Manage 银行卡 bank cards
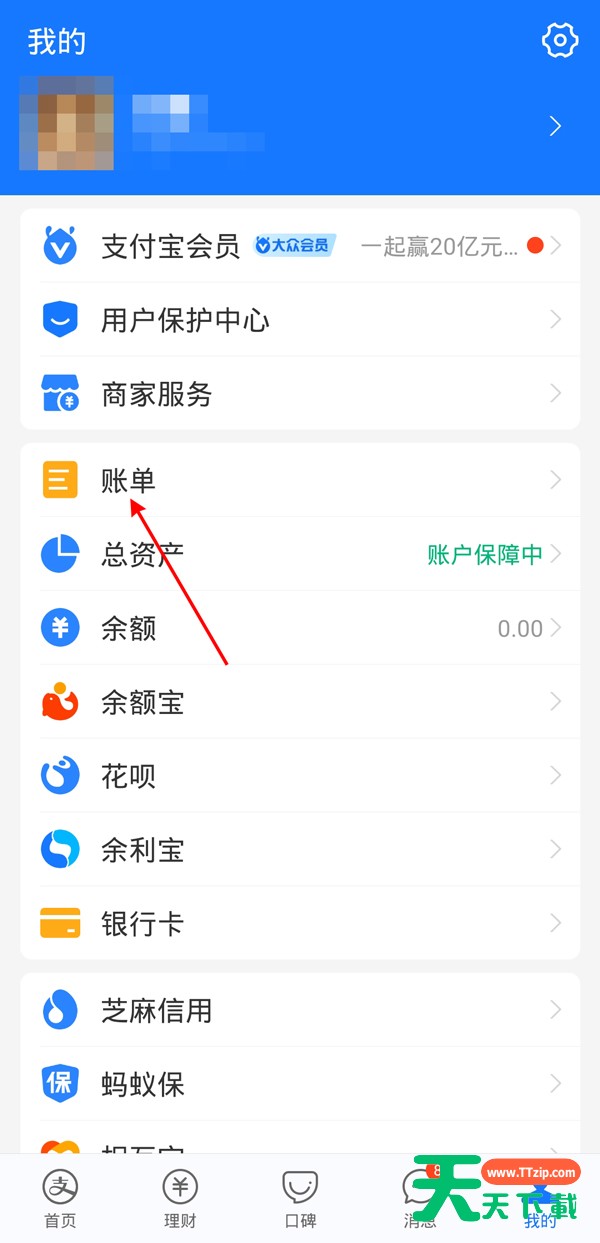Image resolution: width=600 pixels, height=1243 pixels. point(300,923)
